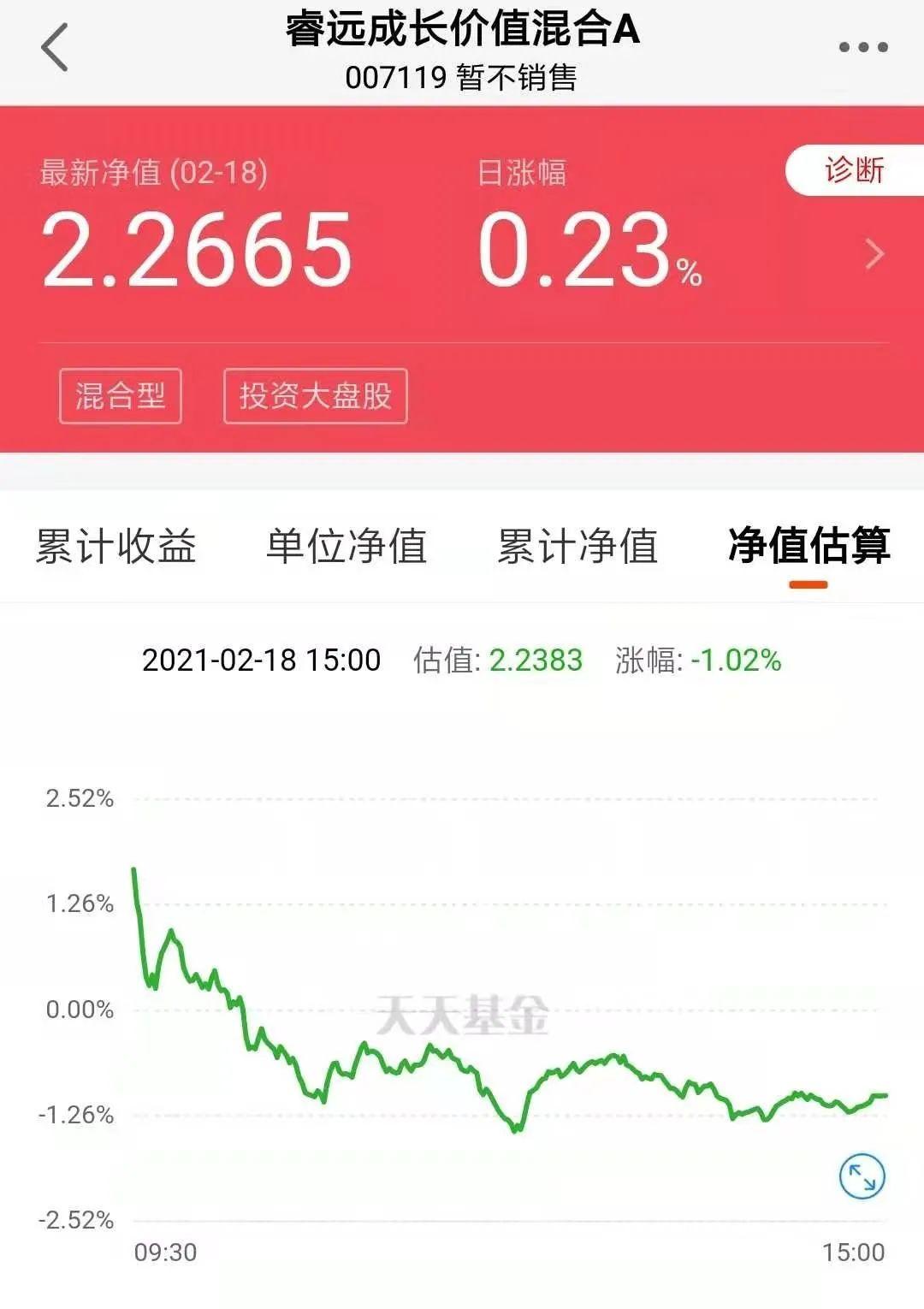Tap the 混合型 fund type tag

point(121,396)
